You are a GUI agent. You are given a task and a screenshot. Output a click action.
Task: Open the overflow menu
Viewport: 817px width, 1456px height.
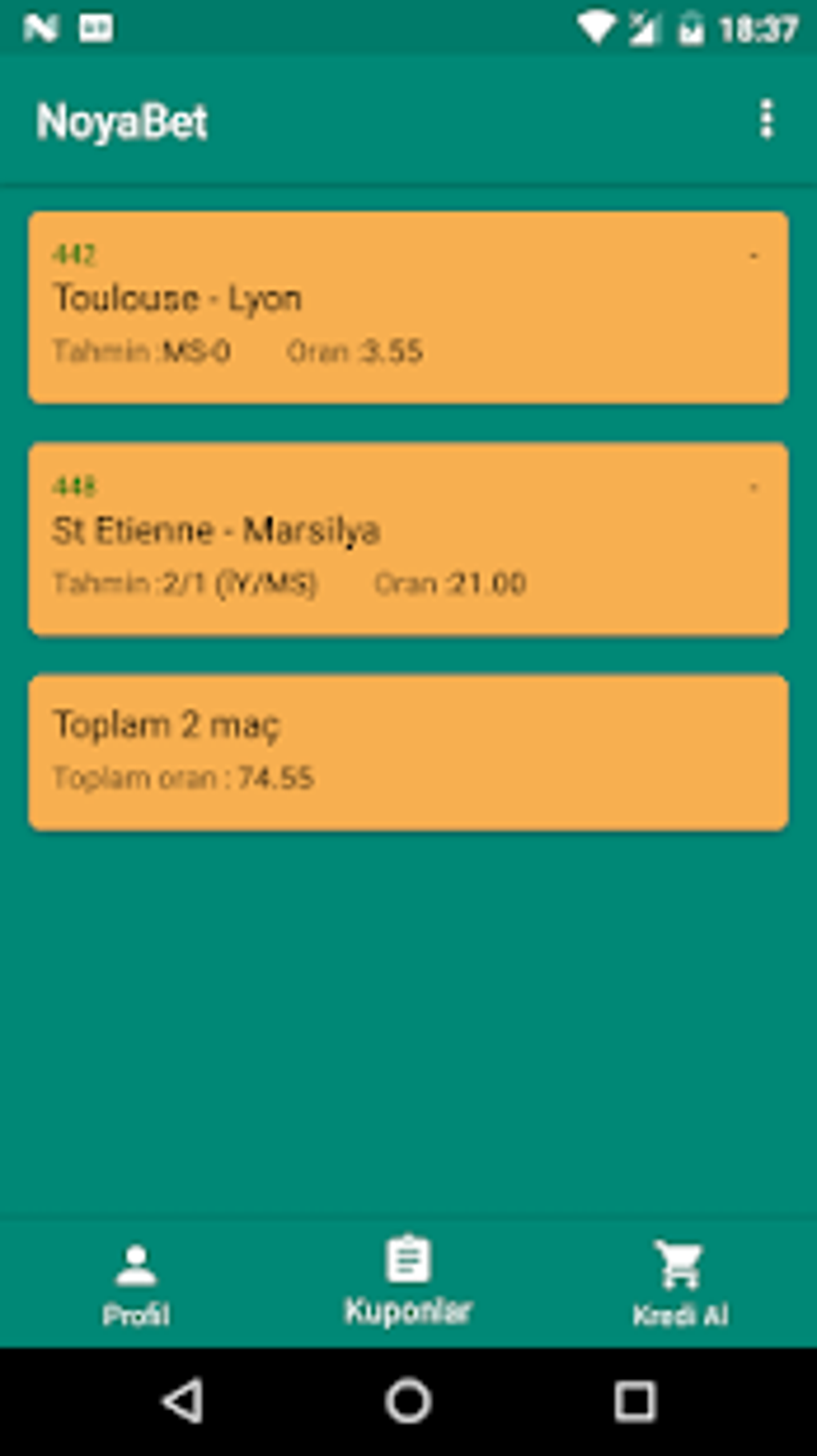pos(766,120)
